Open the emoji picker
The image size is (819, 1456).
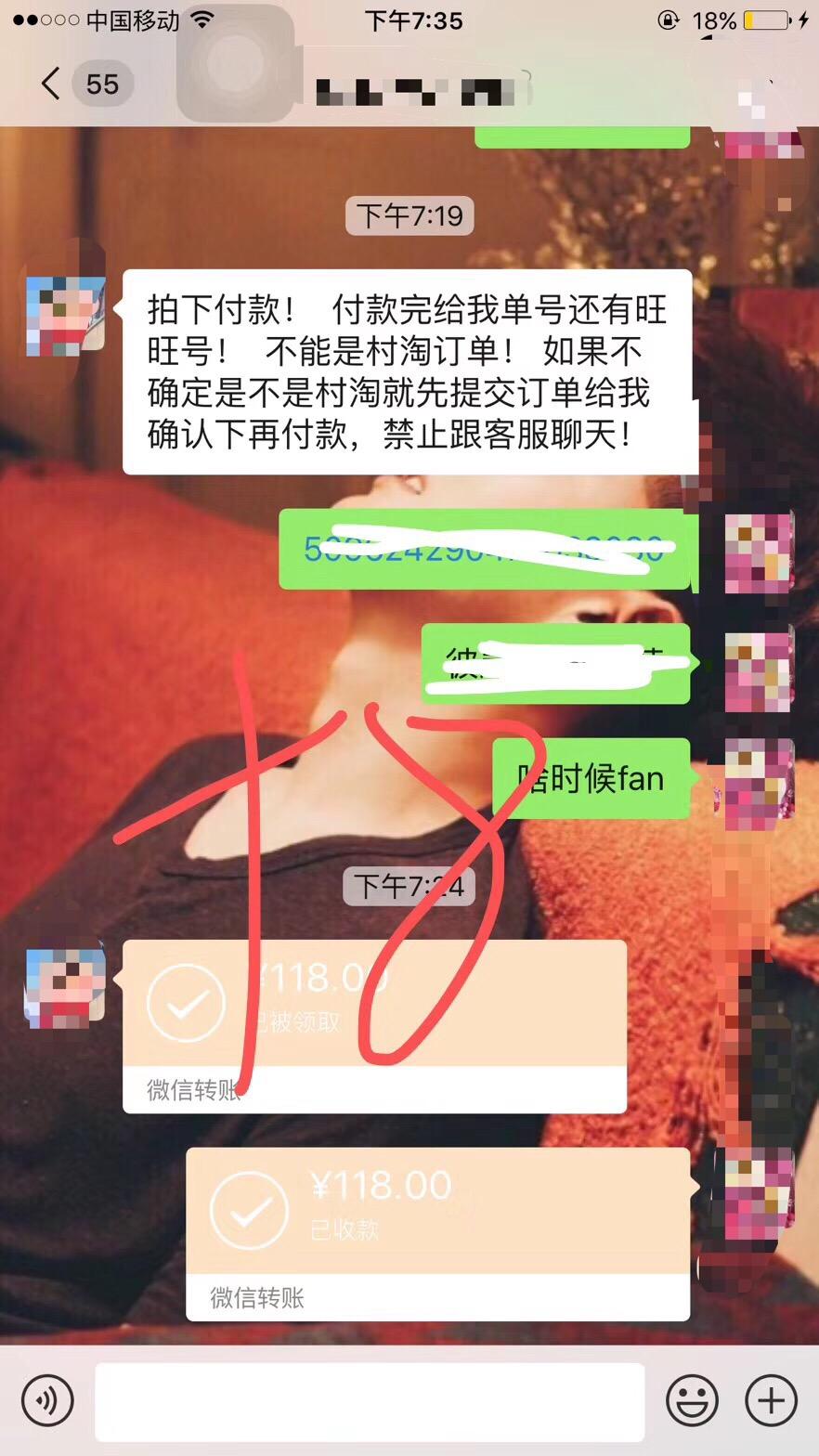(692, 1400)
